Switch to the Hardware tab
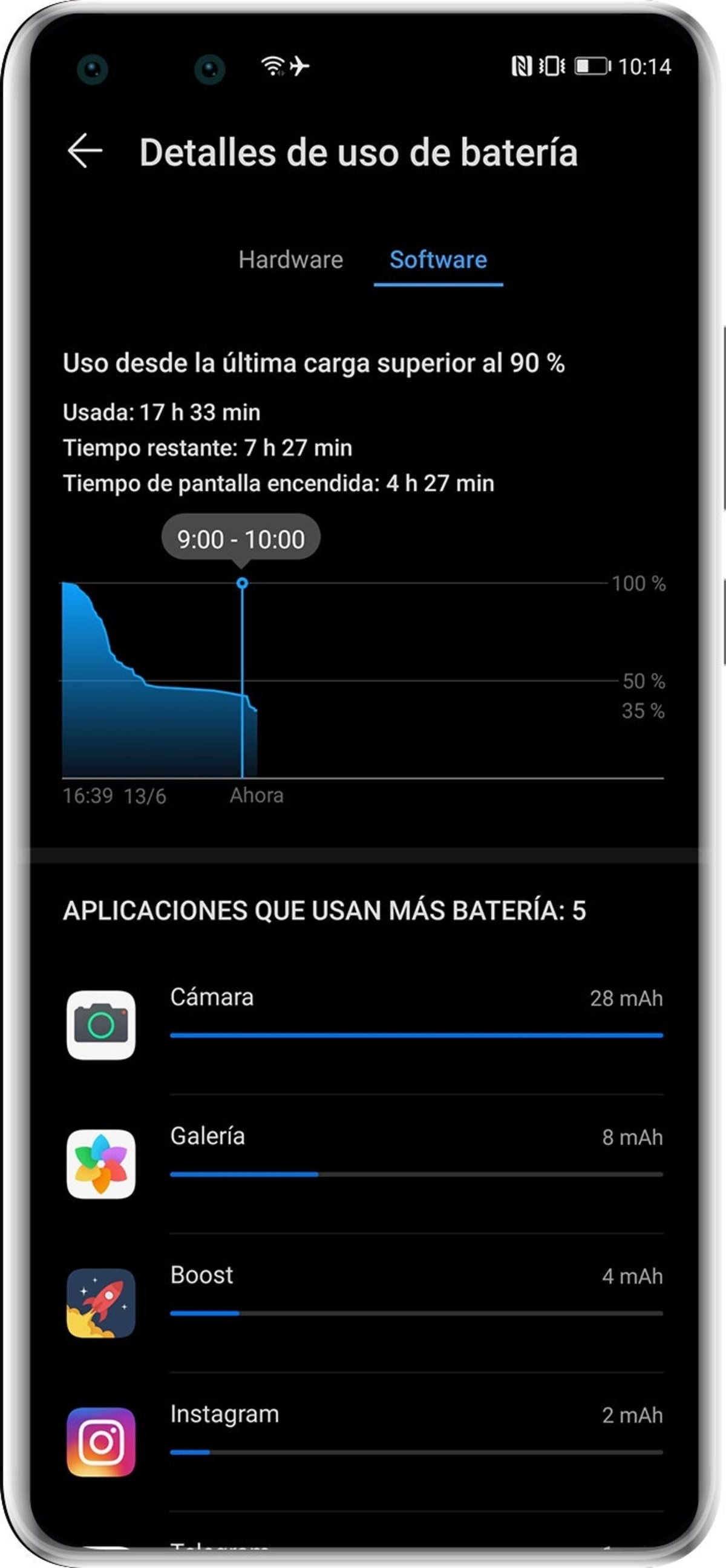Viewport: 726px width, 1568px height. pyautogui.click(x=290, y=260)
